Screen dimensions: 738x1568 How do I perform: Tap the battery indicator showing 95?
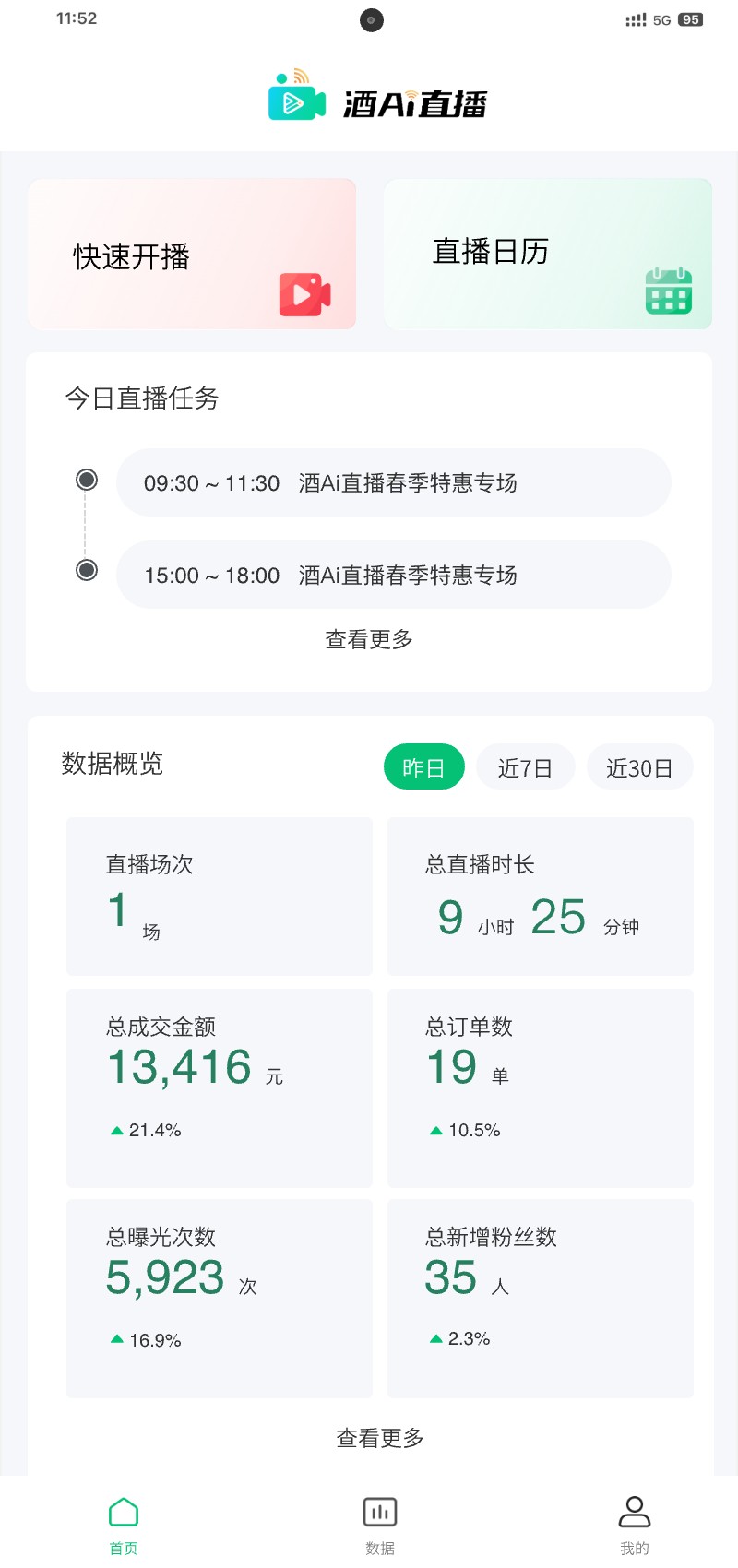(x=688, y=18)
